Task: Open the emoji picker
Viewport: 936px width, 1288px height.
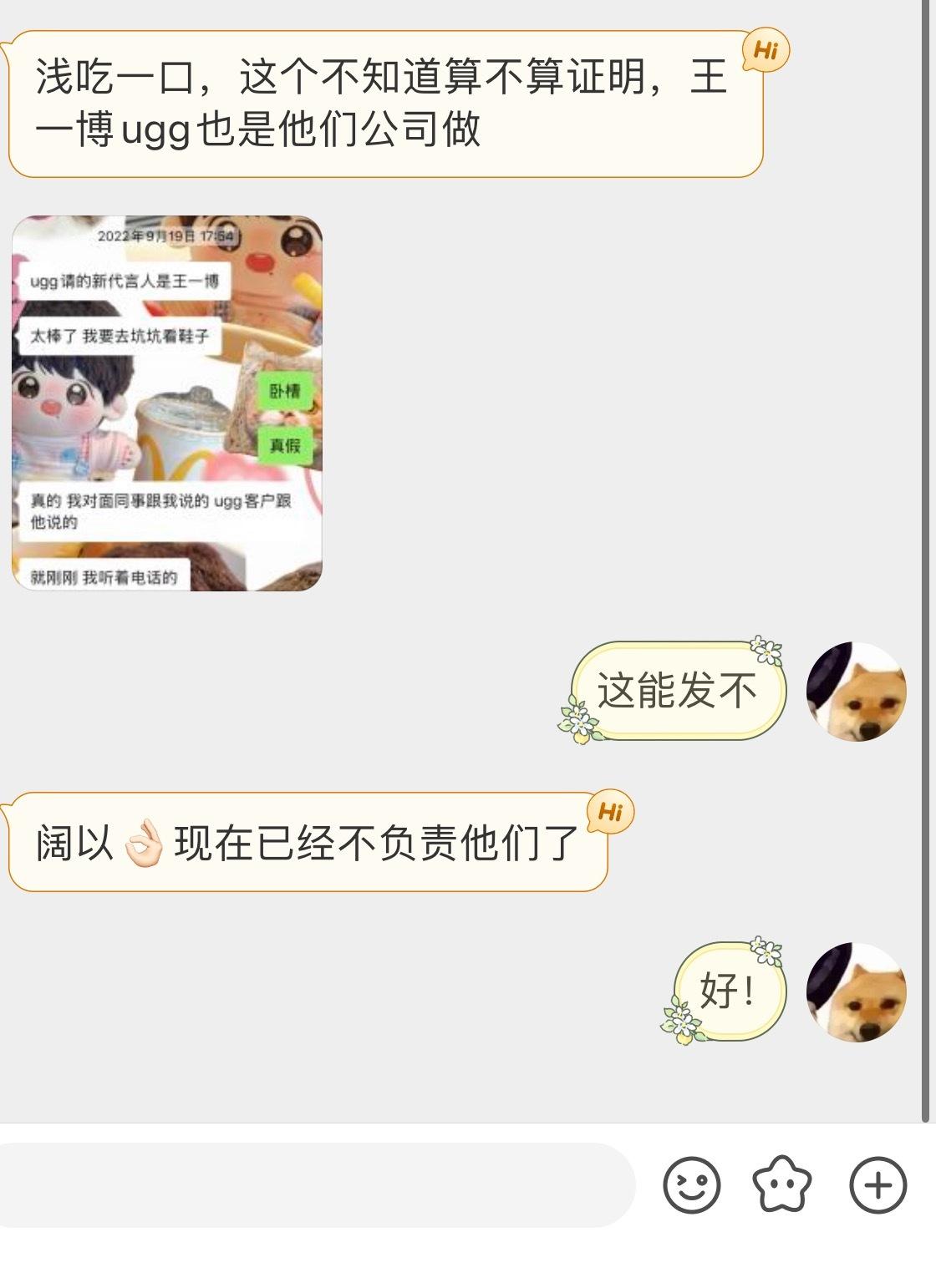Action: tap(691, 1184)
